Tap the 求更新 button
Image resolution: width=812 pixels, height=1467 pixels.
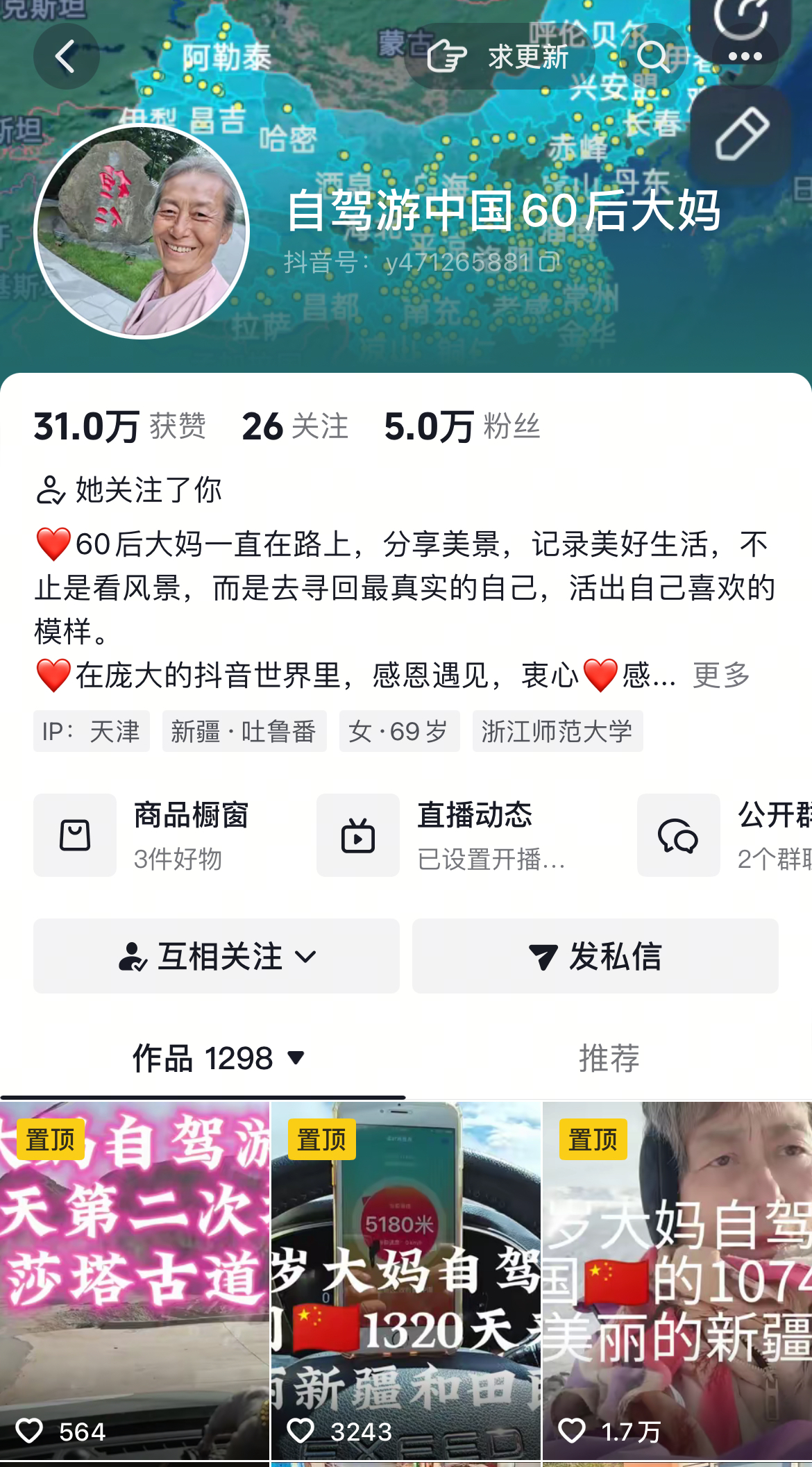click(500, 56)
